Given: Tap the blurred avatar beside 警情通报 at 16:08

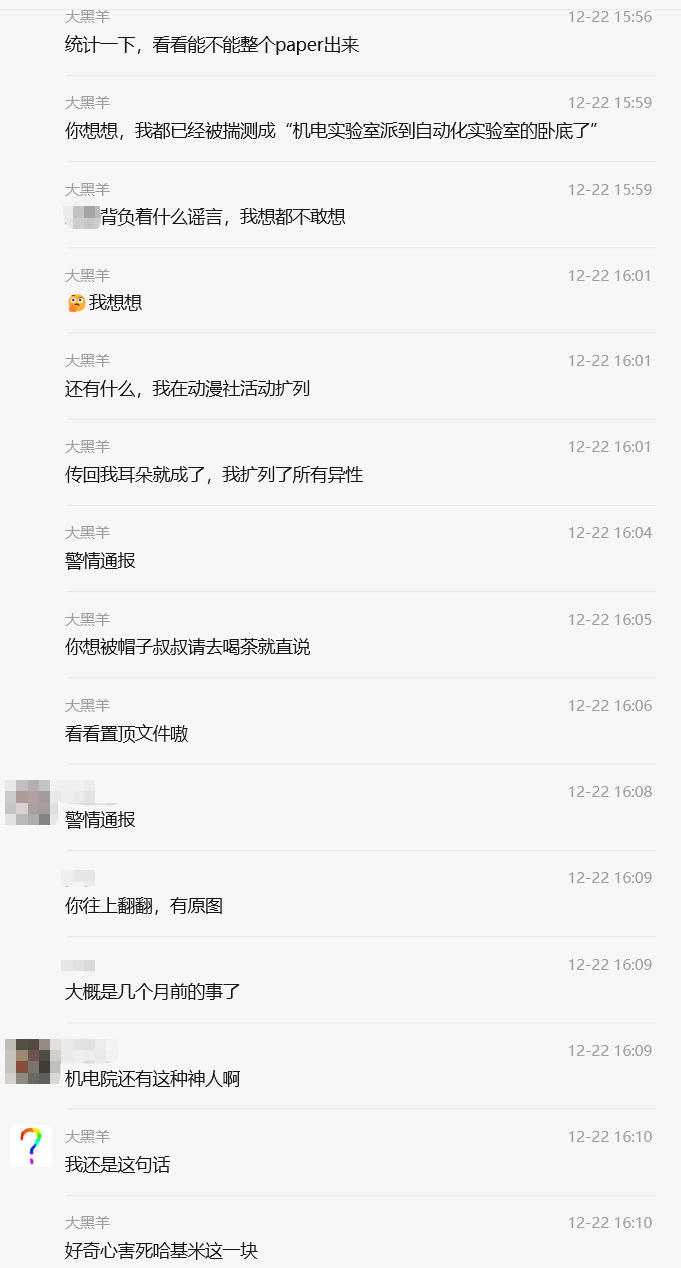Looking at the screenshot, I should (28, 802).
